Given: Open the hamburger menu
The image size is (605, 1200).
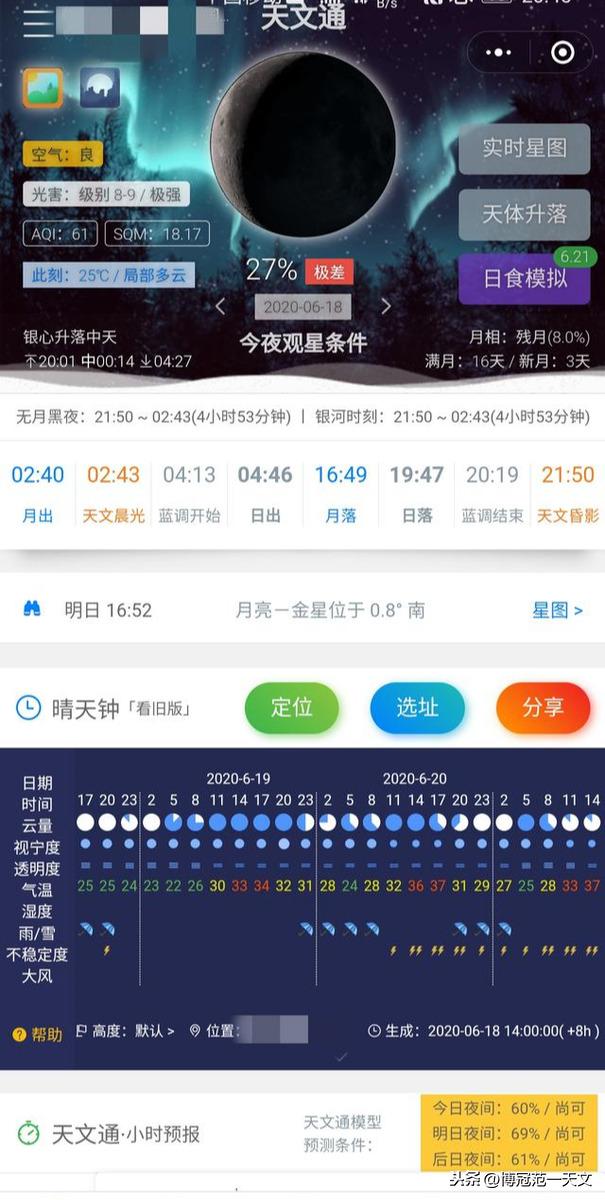Looking at the screenshot, I should [38, 24].
